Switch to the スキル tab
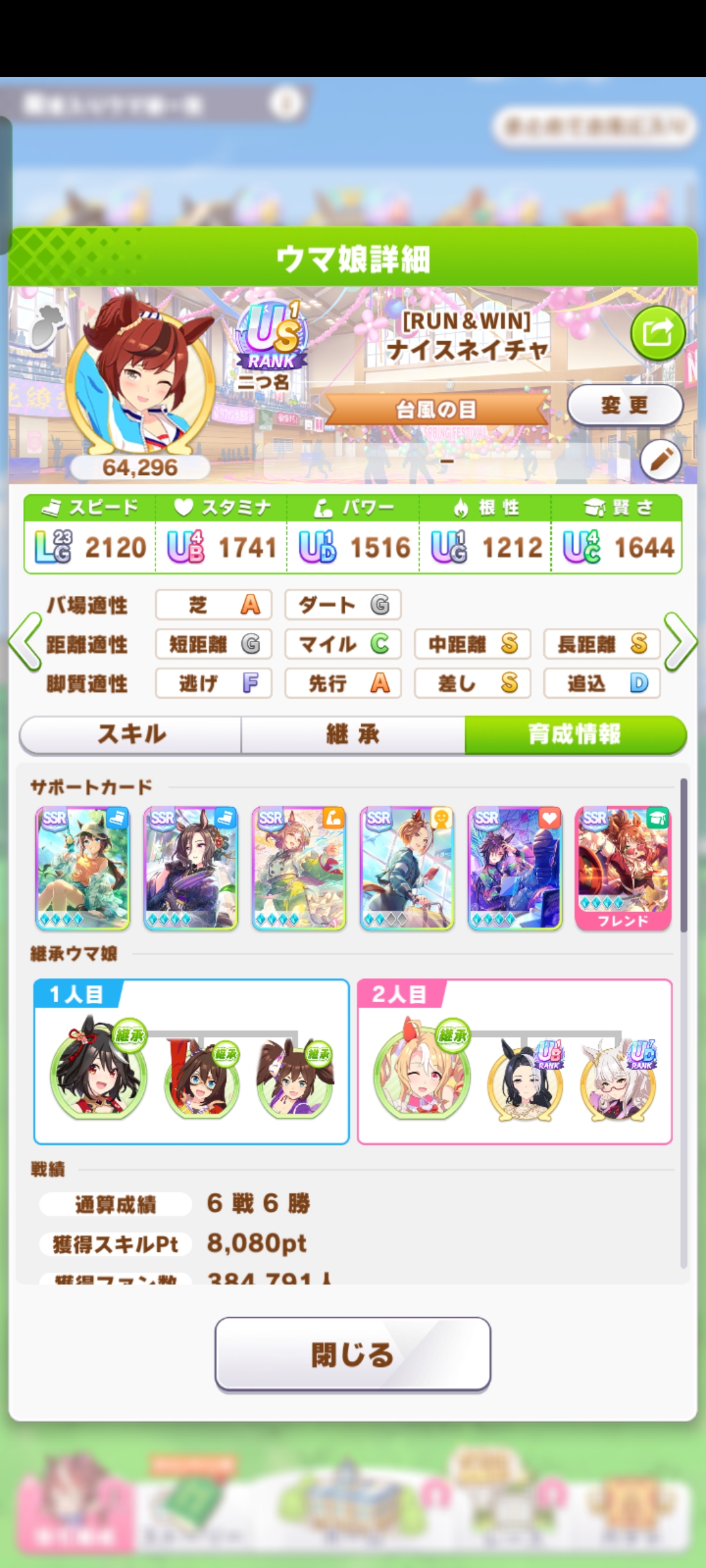This screenshot has width=706, height=1568. (131, 734)
